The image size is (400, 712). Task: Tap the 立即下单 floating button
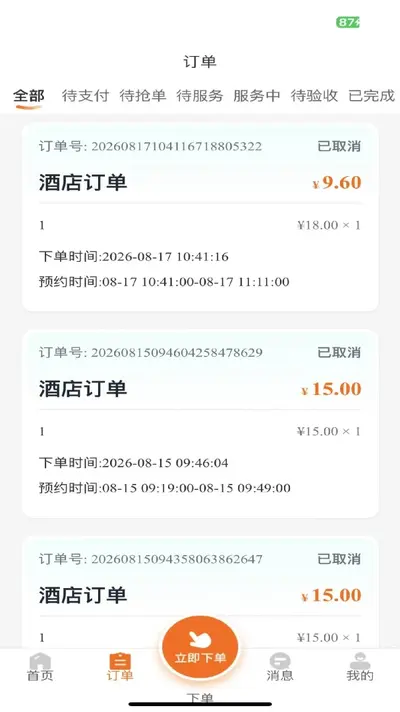click(x=200, y=648)
